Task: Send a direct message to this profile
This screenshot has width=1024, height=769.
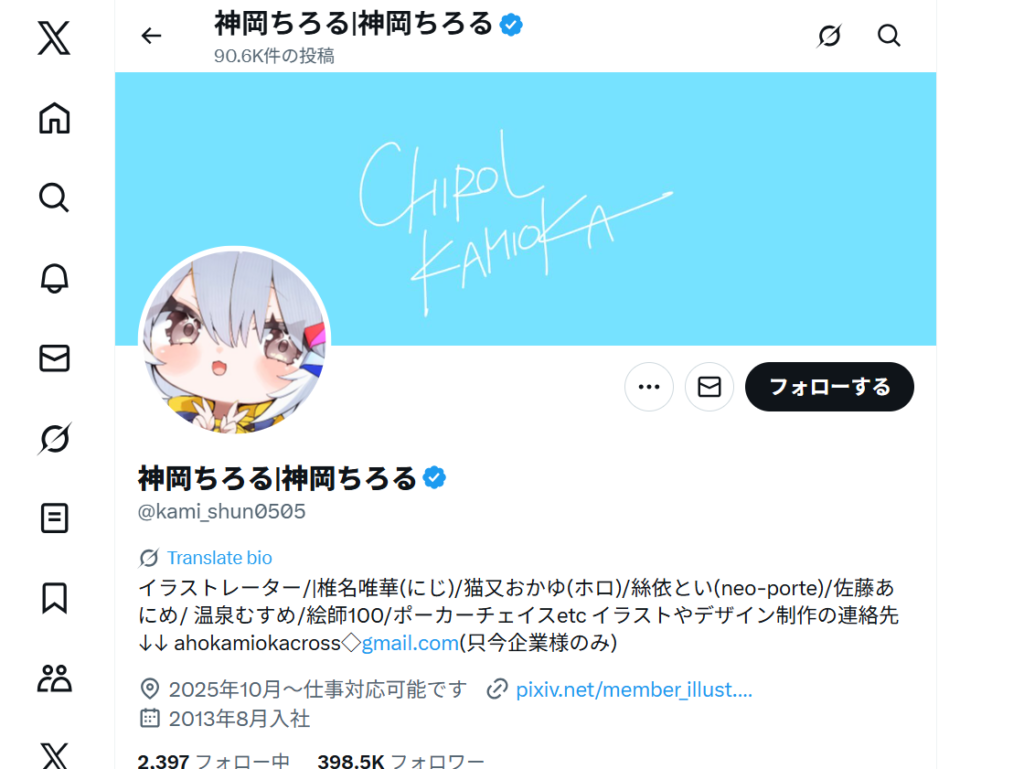Action: click(x=709, y=387)
